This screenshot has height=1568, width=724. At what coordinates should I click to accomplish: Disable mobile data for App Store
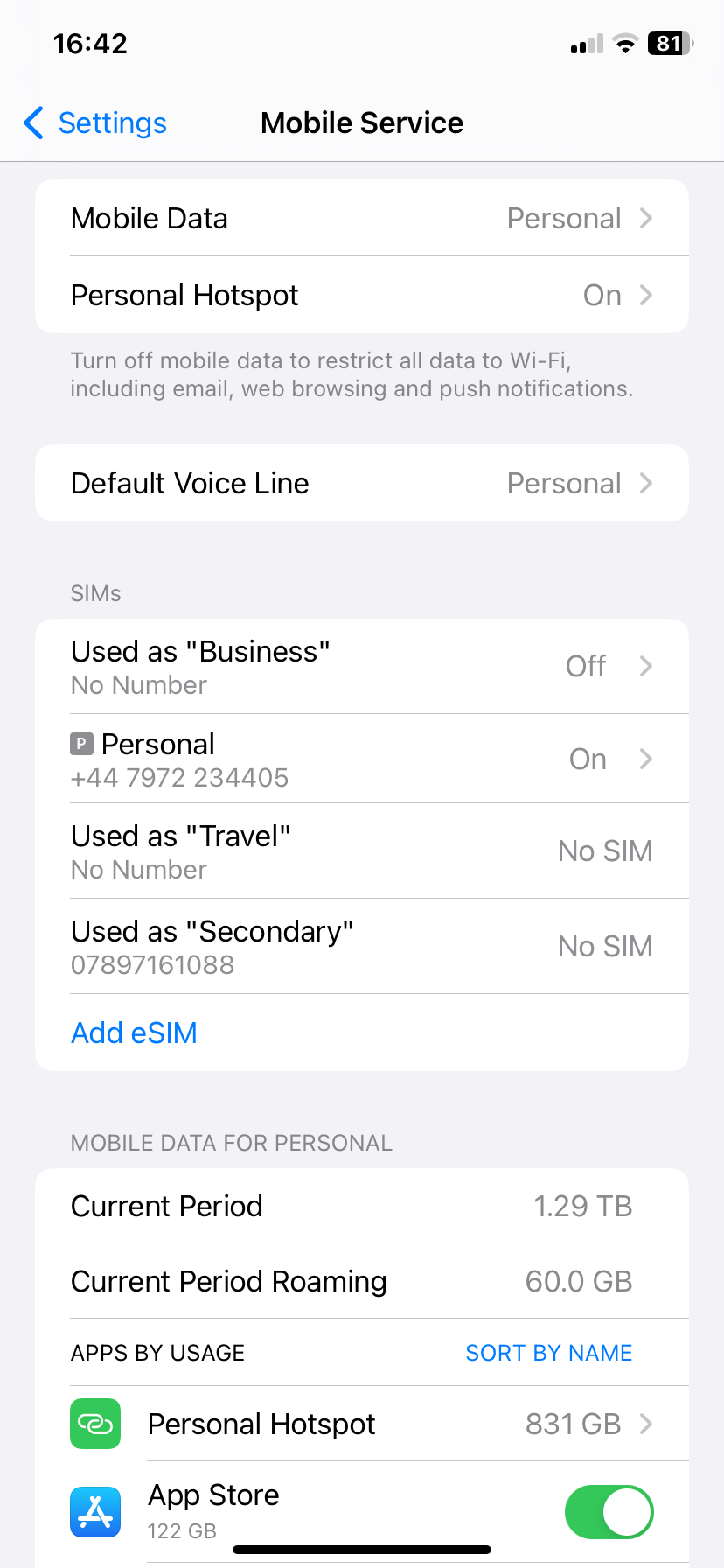point(609,1511)
